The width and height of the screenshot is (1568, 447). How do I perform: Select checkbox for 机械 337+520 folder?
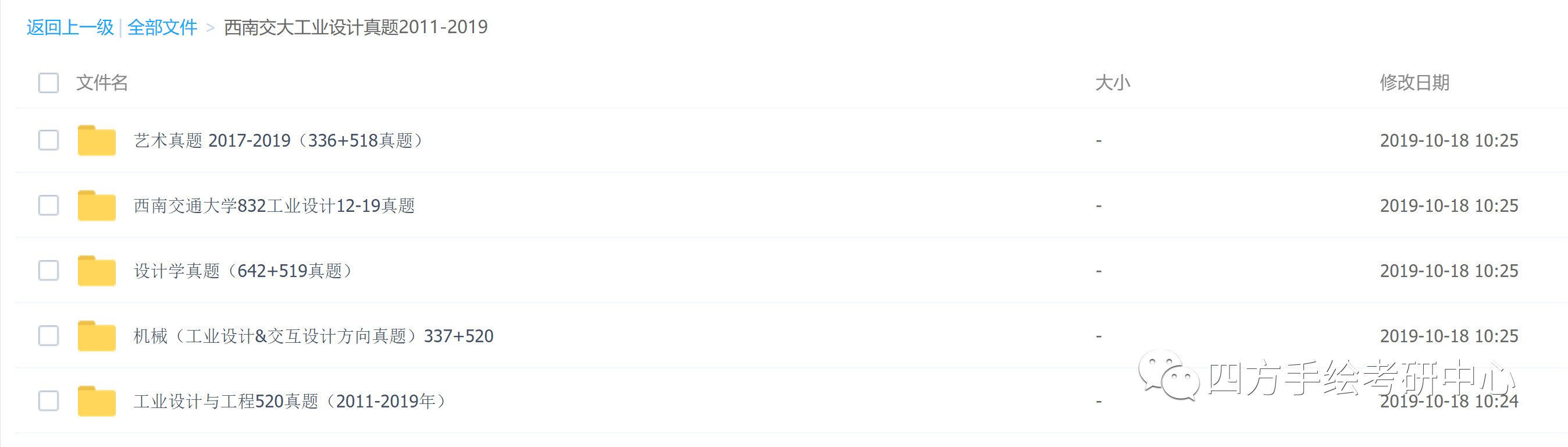[x=49, y=336]
